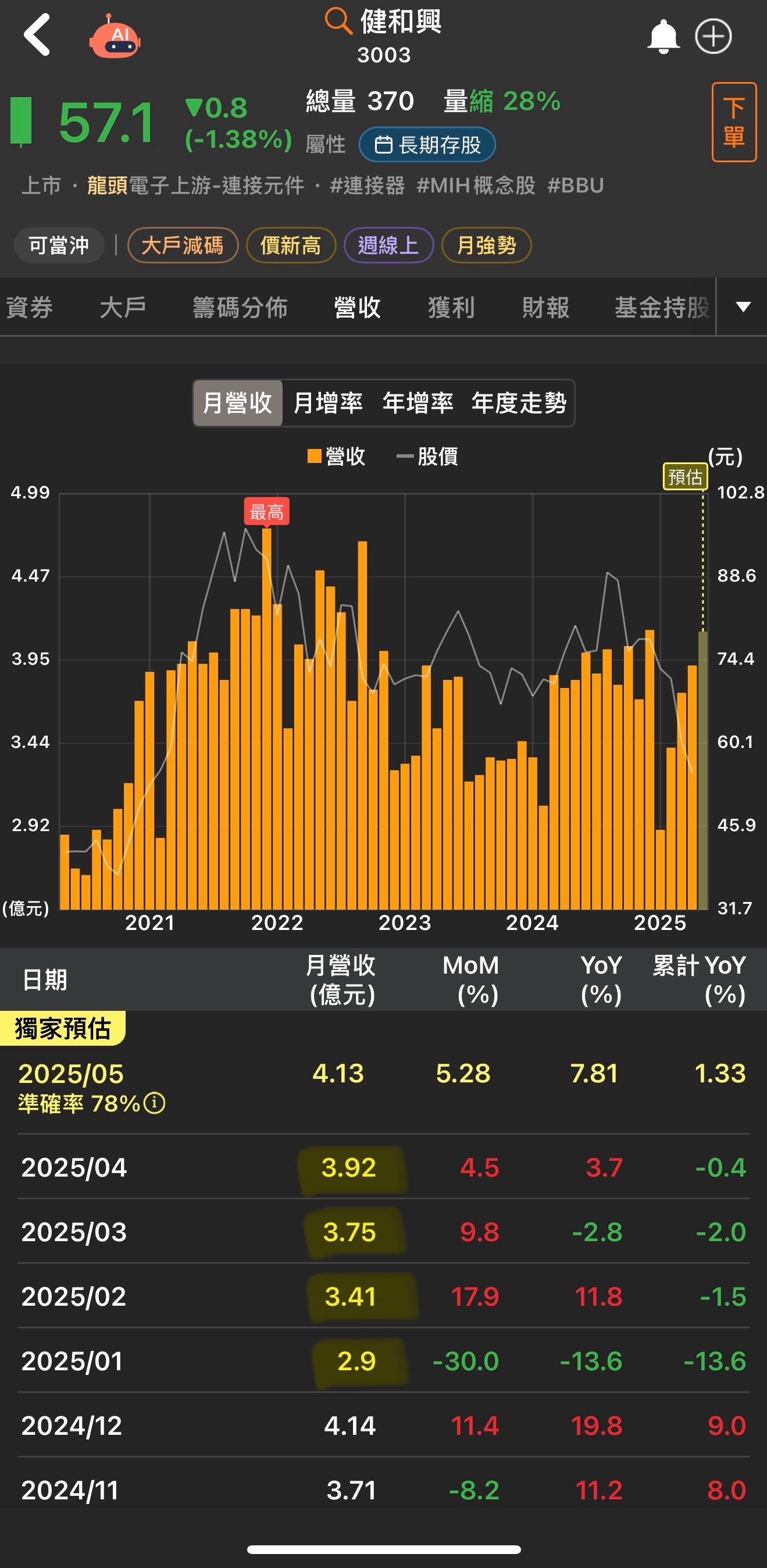The image size is (767, 1568).
Task: Place an order with 下單 button
Action: click(x=733, y=122)
